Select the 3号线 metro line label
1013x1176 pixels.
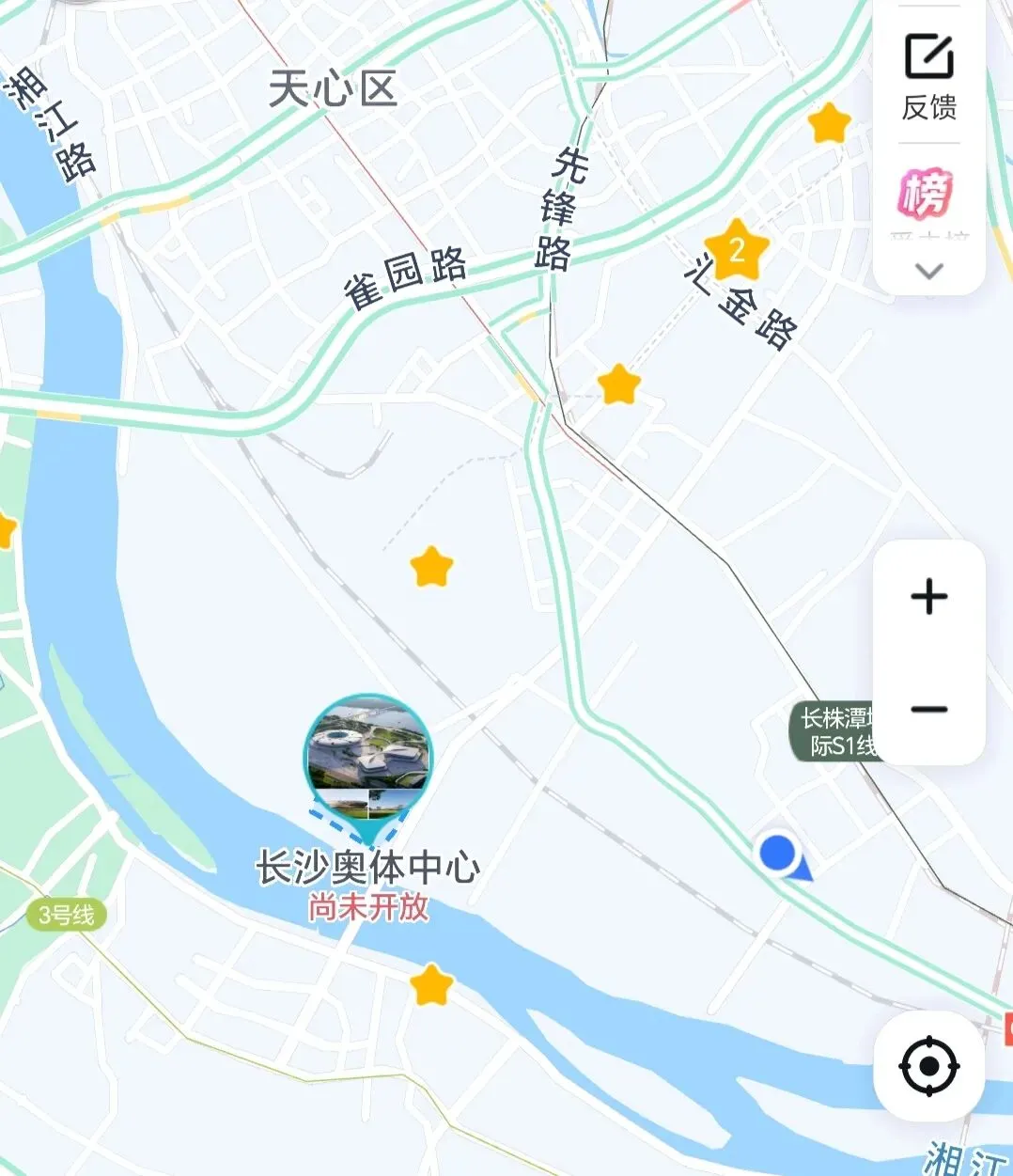click(x=65, y=915)
